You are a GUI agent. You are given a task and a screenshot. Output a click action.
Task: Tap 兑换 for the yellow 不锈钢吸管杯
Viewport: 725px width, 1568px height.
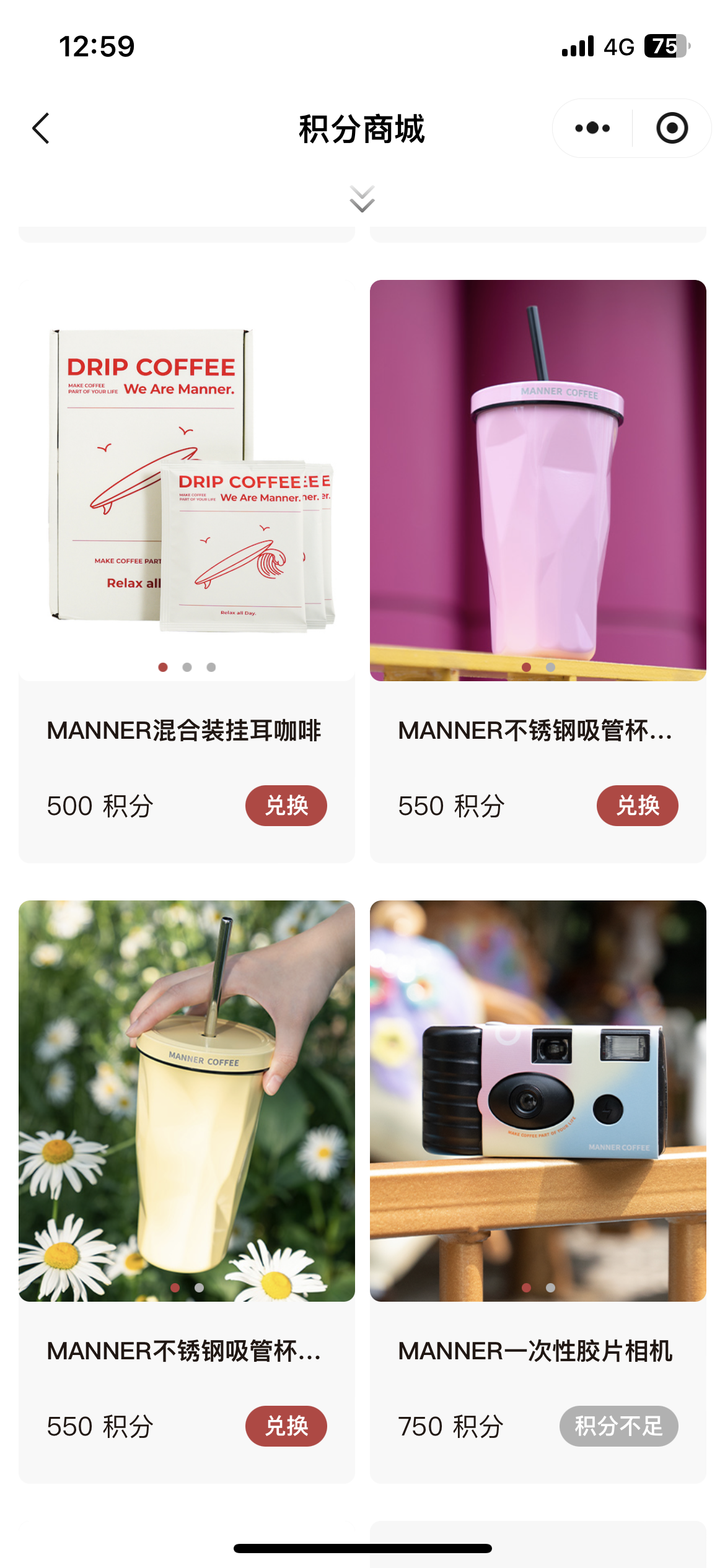(286, 1426)
